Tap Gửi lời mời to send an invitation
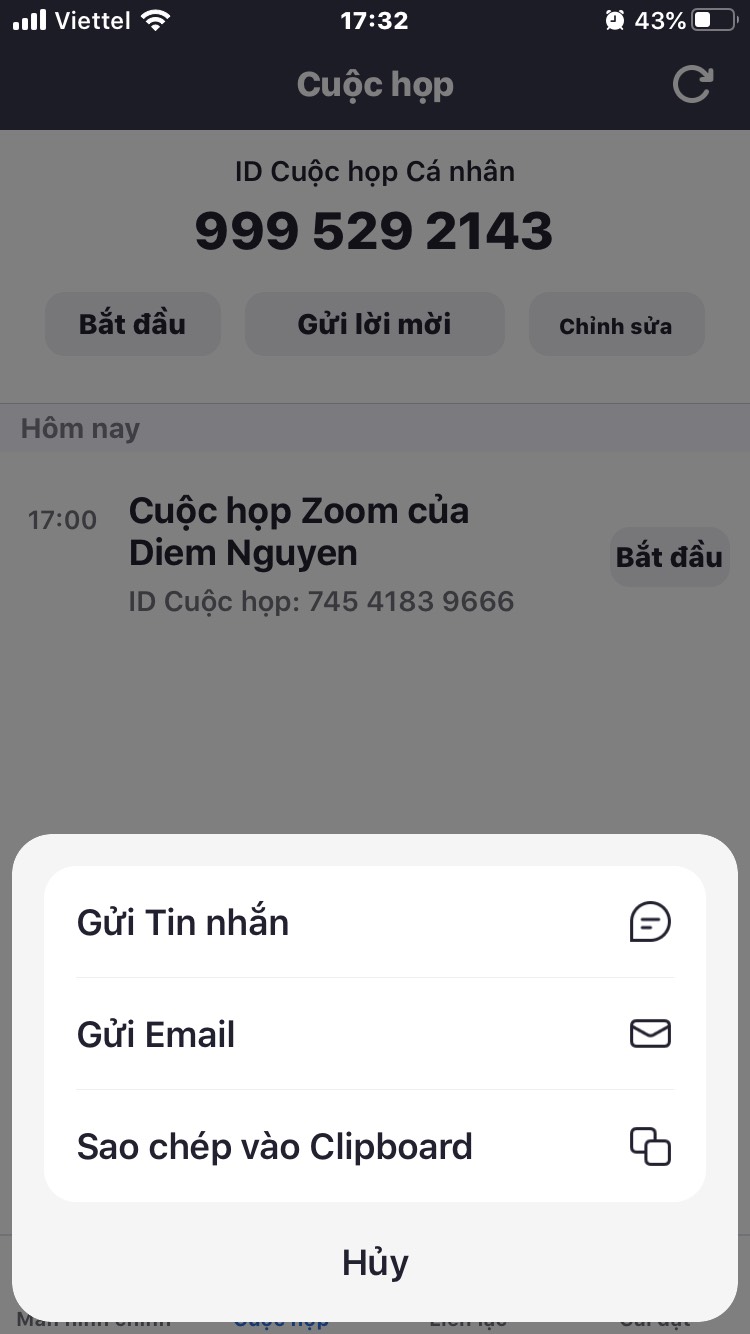Screen dimensions: 750x1334 tap(375, 323)
